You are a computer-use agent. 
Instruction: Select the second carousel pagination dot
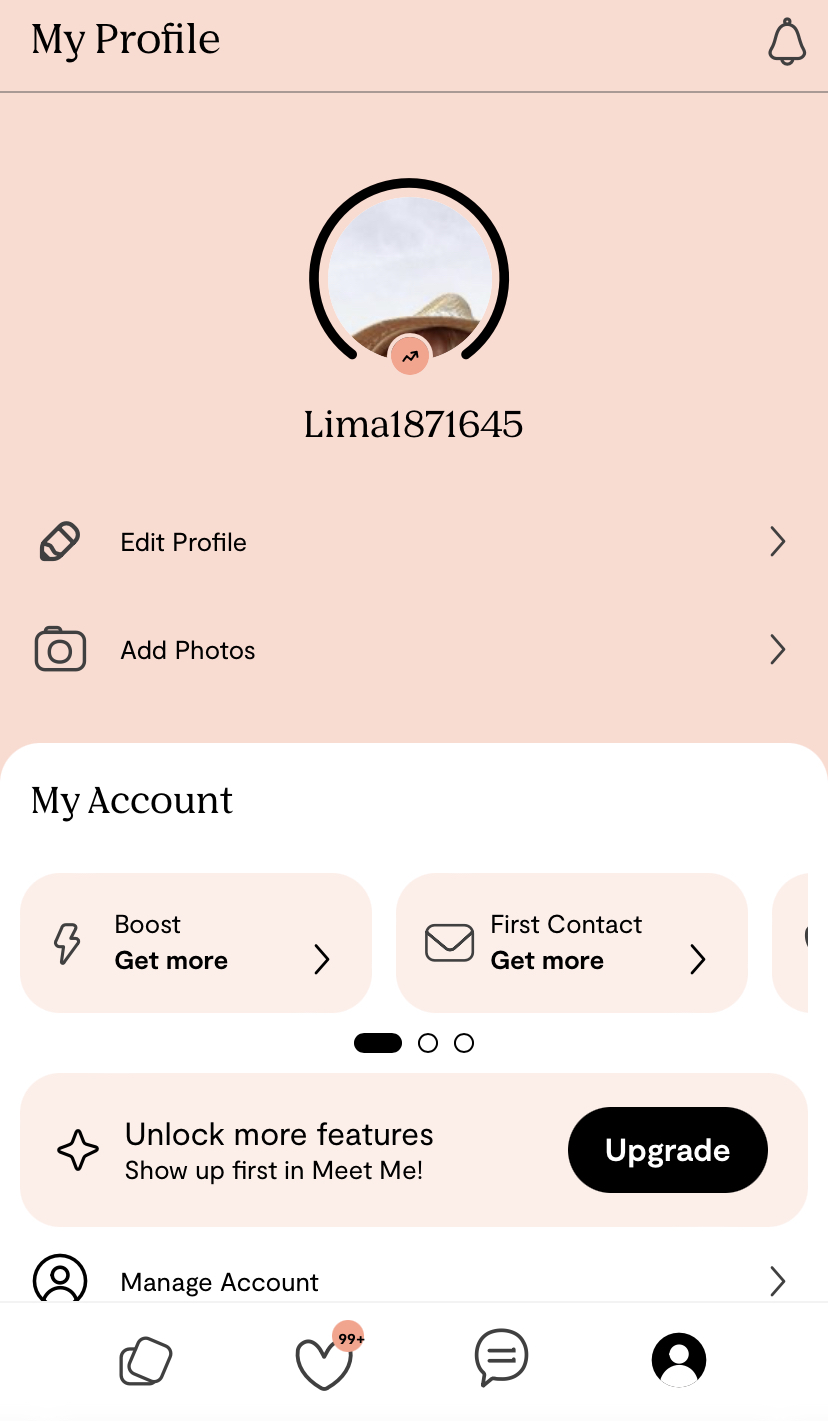428,1042
